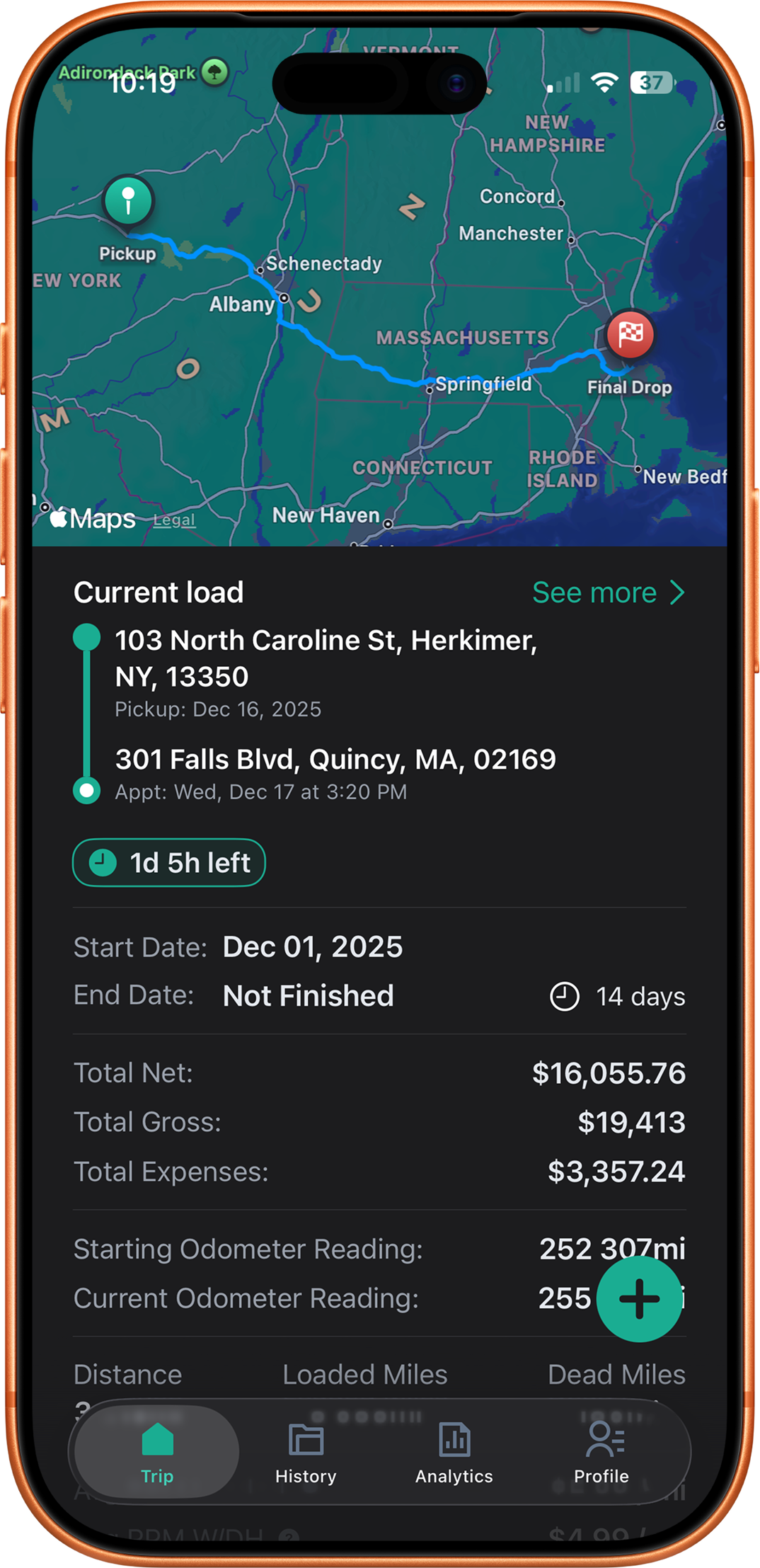Image resolution: width=760 pixels, height=1568 pixels.
Task: Toggle the pickup stop circle on route timeline
Action: [x=87, y=636]
